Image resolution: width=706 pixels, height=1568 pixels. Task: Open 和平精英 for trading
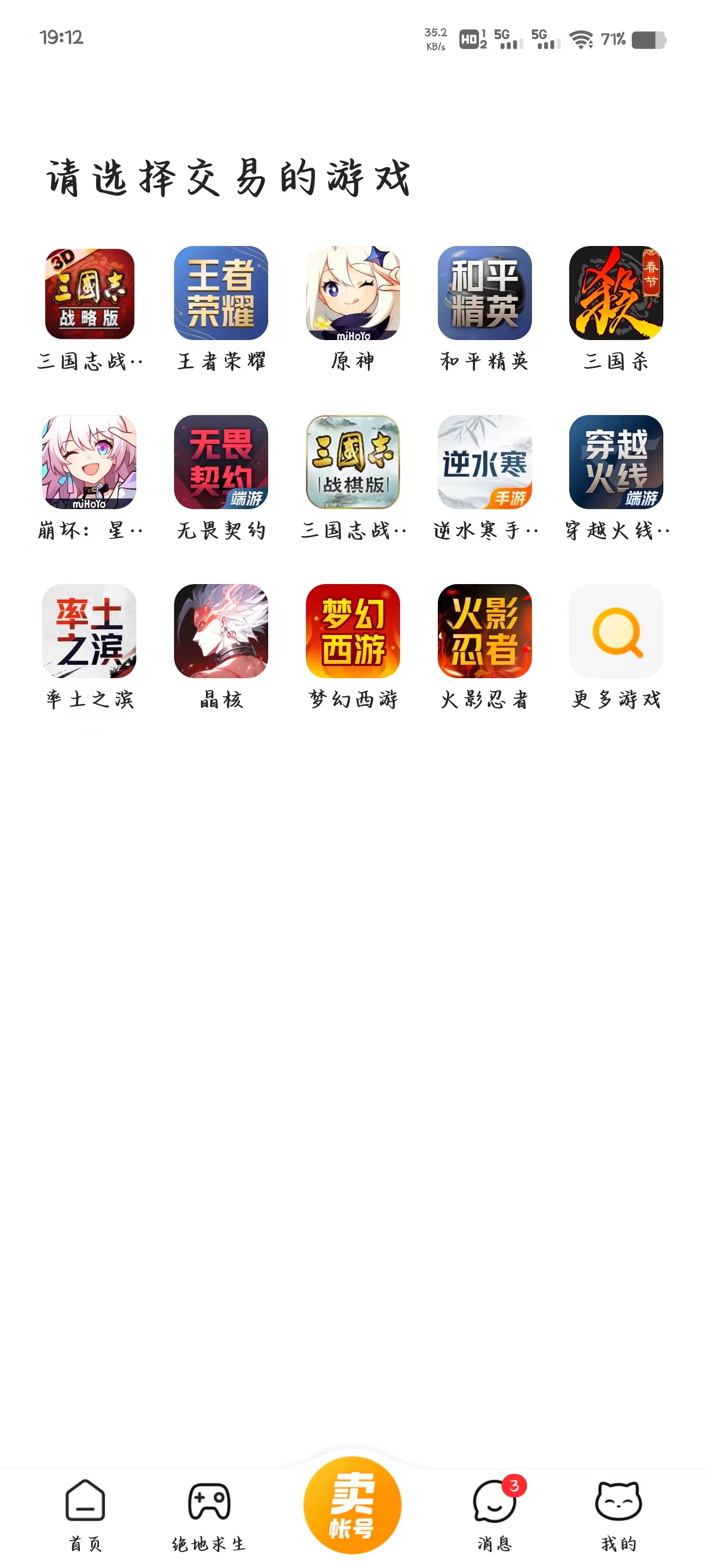(484, 294)
